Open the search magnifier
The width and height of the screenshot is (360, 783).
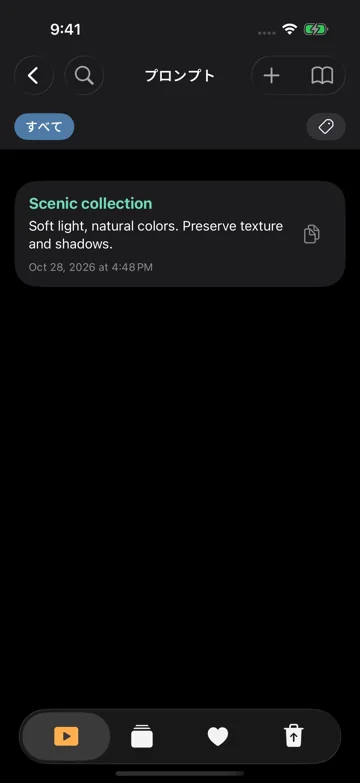click(84, 75)
